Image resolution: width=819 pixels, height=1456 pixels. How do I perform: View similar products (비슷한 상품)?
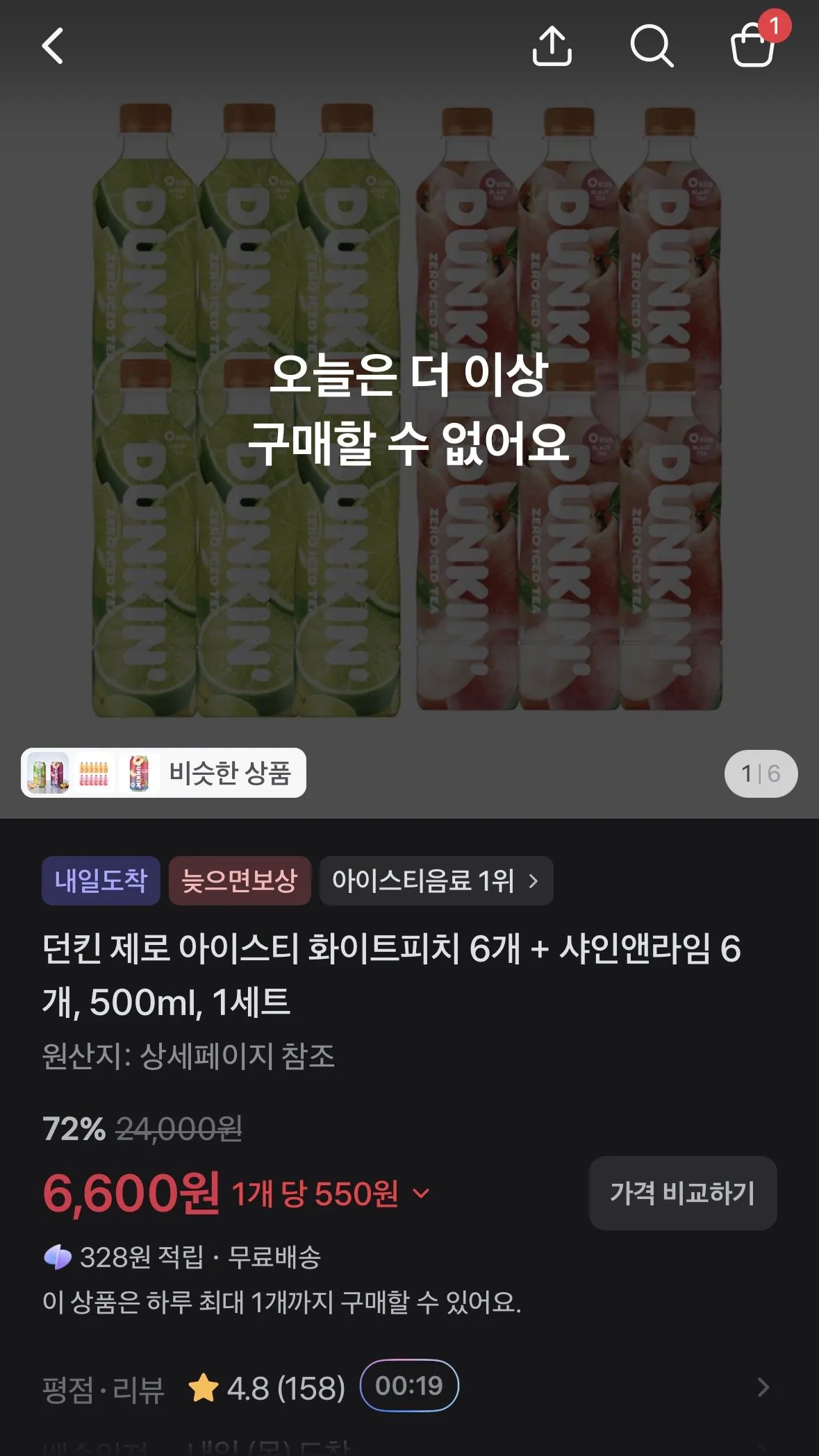(x=163, y=773)
